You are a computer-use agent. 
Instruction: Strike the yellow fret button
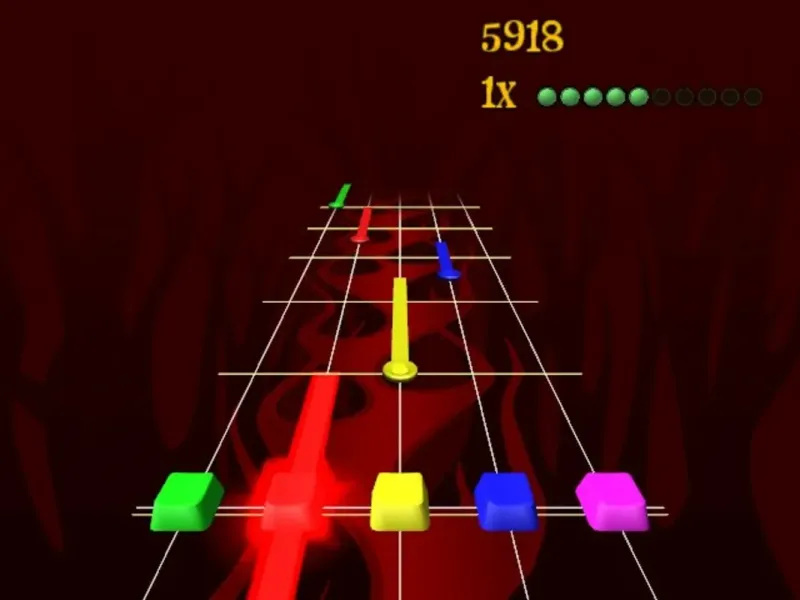pyautogui.click(x=400, y=501)
